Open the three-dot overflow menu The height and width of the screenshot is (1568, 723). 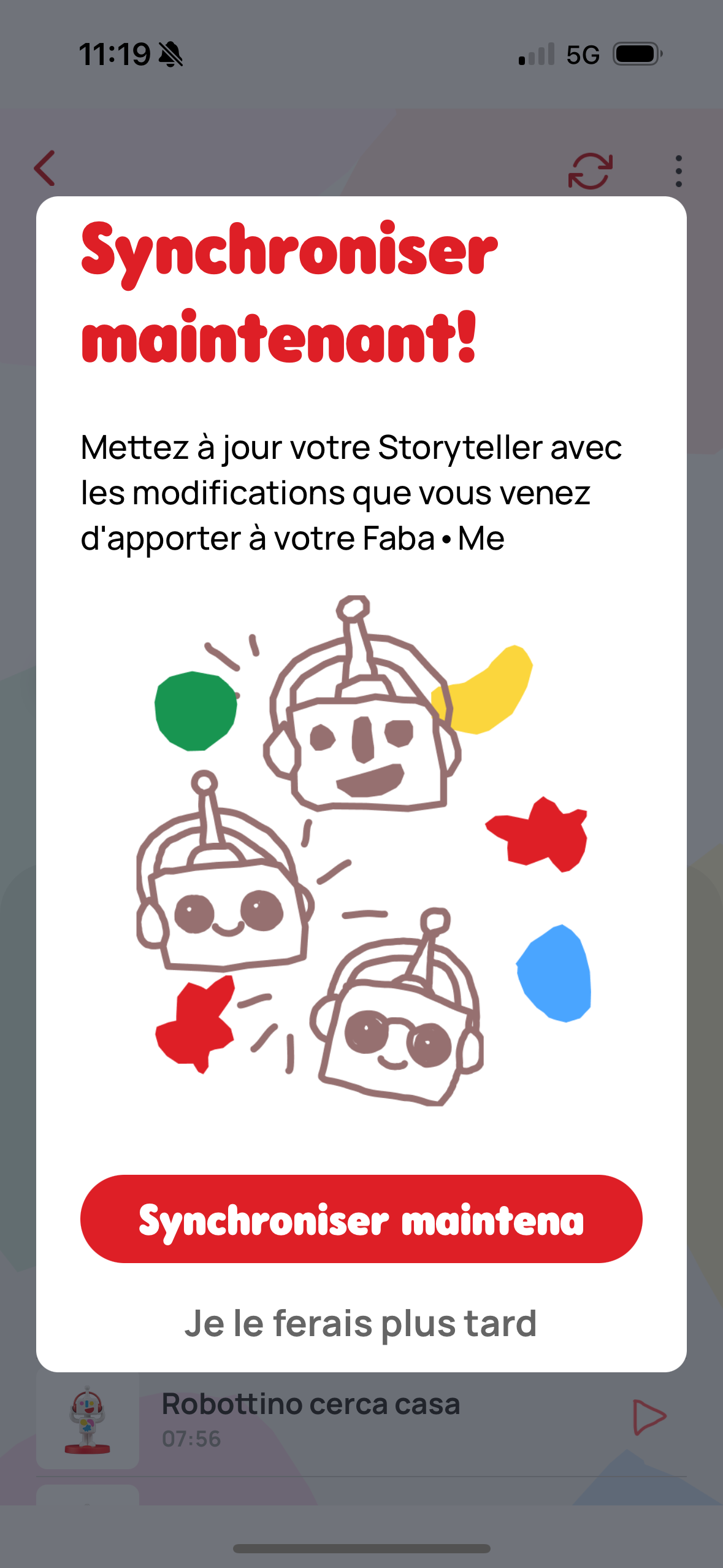point(678,171)
